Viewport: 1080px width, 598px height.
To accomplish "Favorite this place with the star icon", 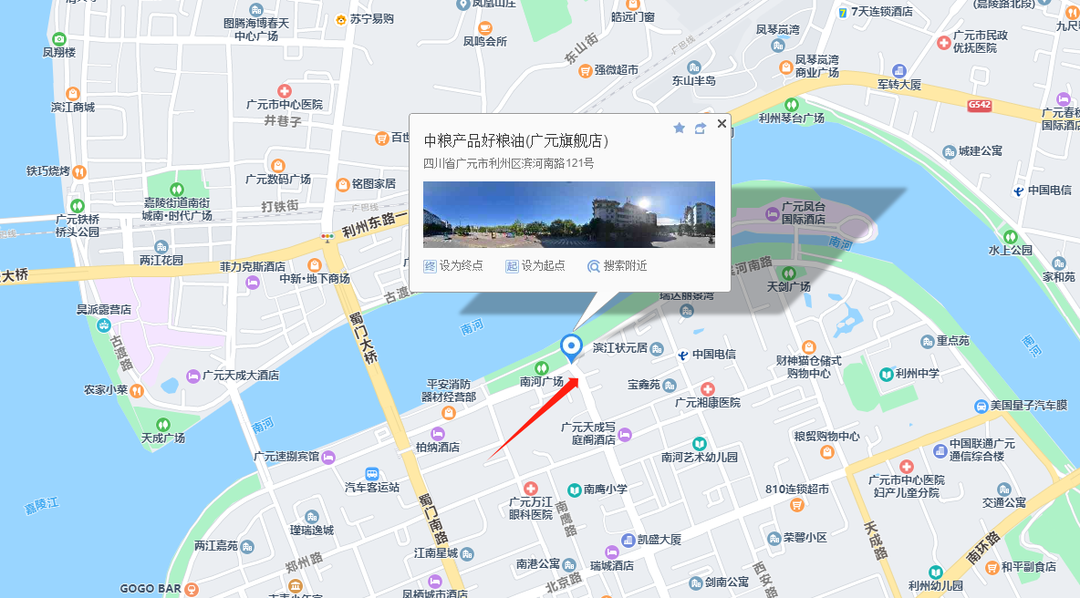I will (679, 128).
